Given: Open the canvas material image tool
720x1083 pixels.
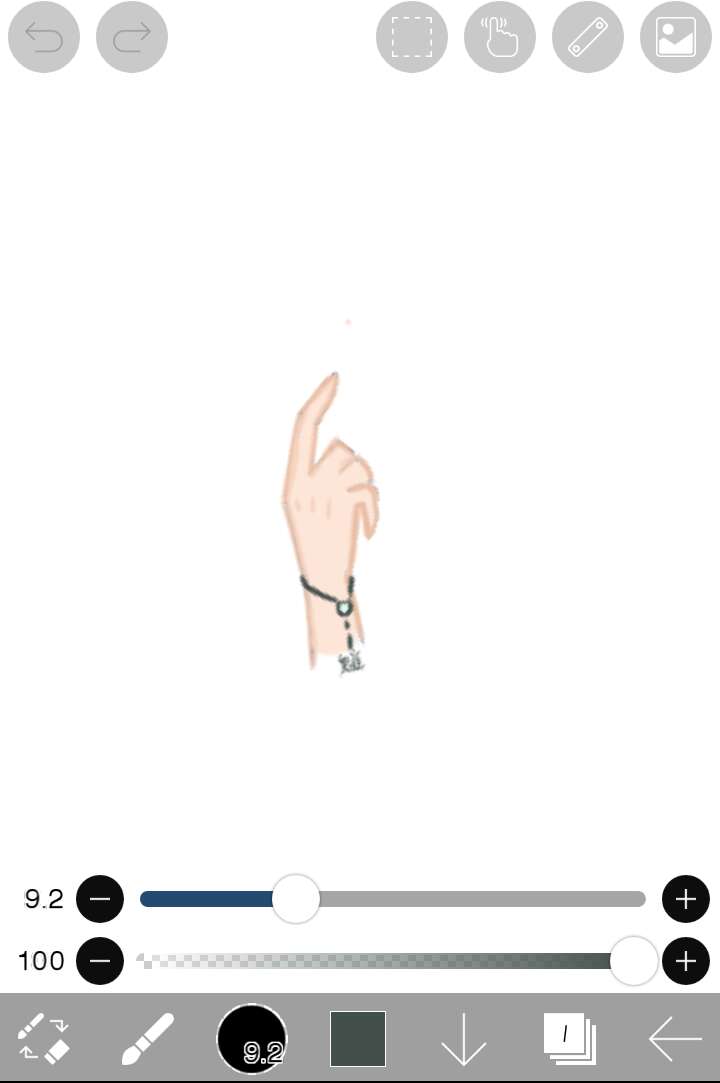Looking at the screenshot, I should click(x=675, y=37).
